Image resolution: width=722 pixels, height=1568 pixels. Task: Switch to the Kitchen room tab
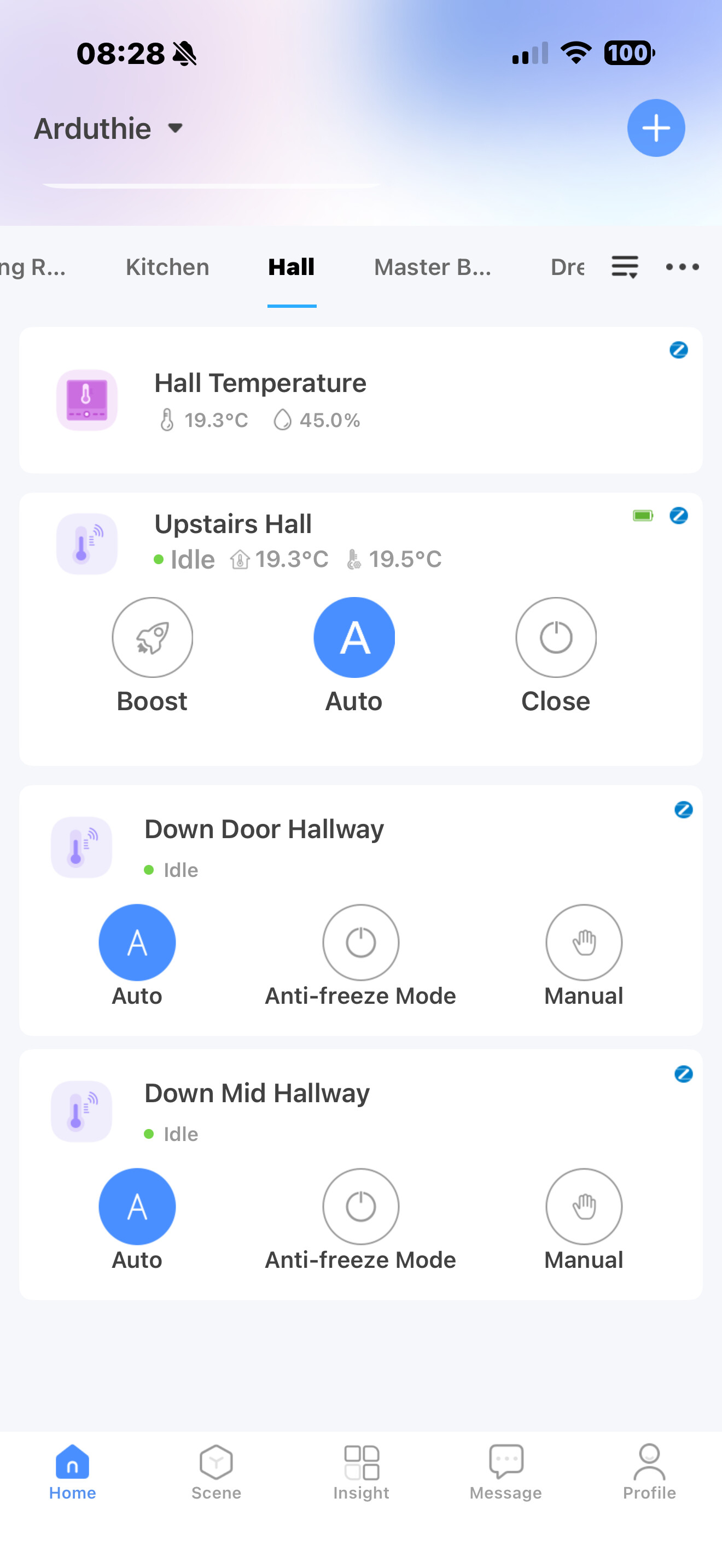click(167, 267)
